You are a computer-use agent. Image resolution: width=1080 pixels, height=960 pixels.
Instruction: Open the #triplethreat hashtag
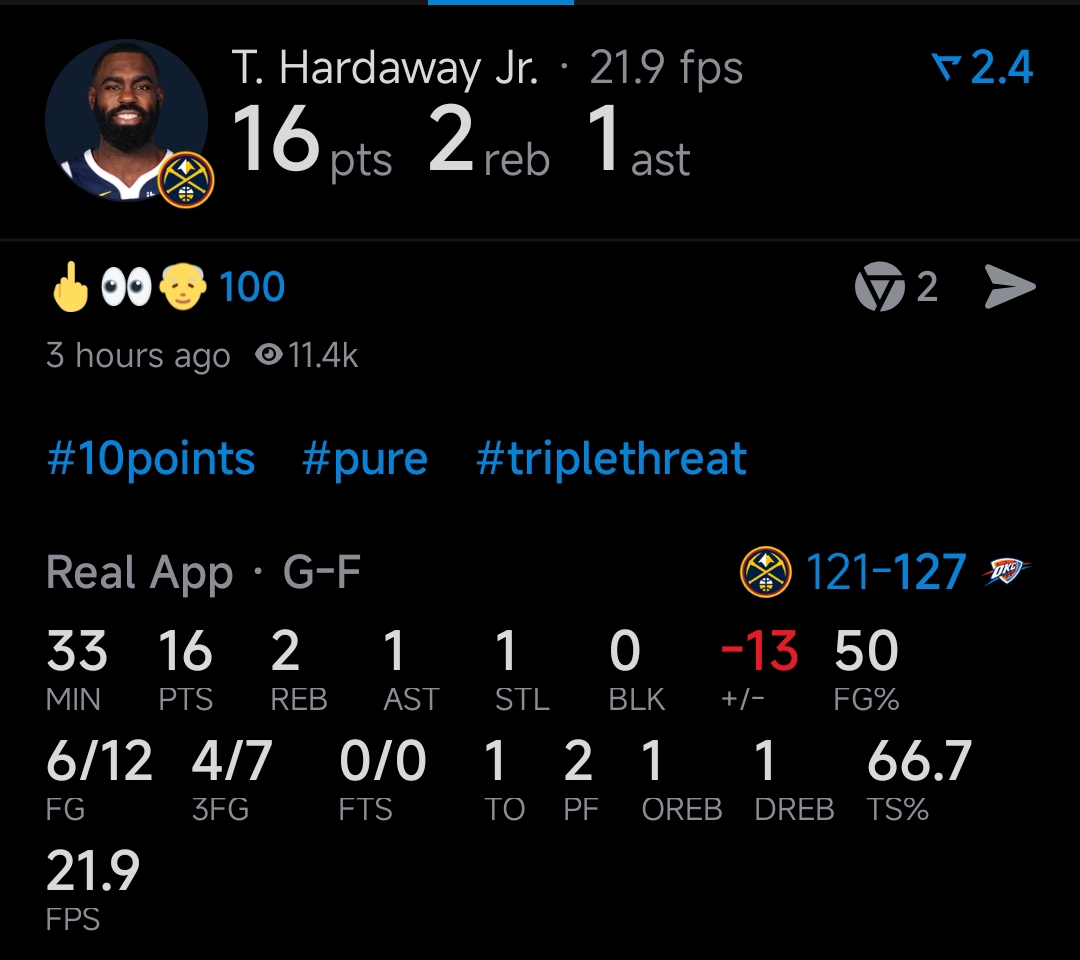[x=612, y=459]
